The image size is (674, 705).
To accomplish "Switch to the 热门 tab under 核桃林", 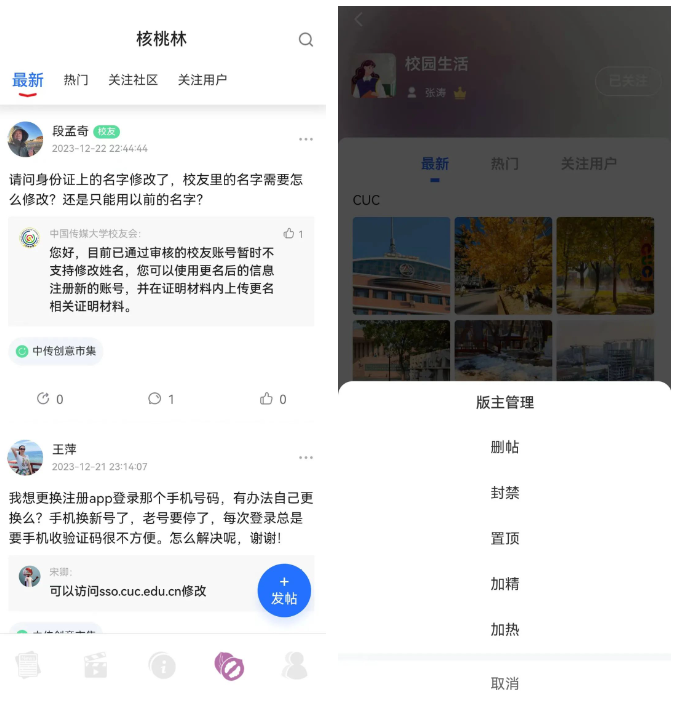I will (x=76, y=80).
